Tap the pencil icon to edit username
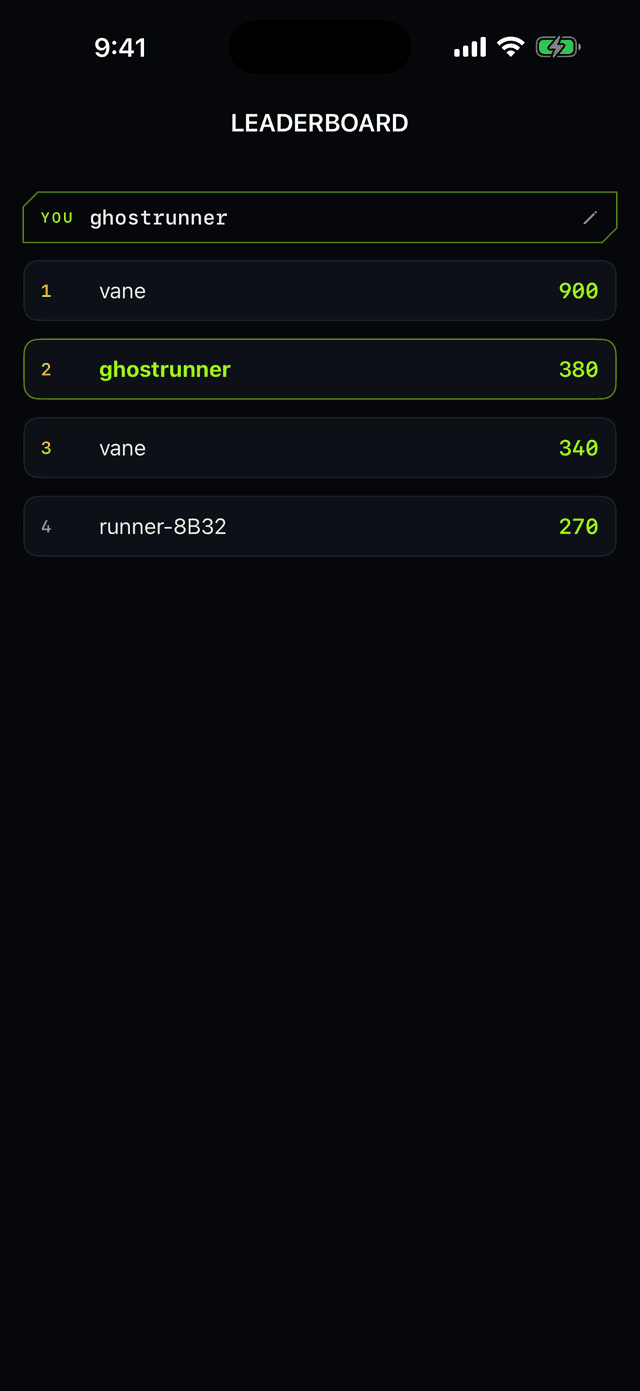Image resolution: width=640 pixels, height=1391 pixels. (590, 218)
